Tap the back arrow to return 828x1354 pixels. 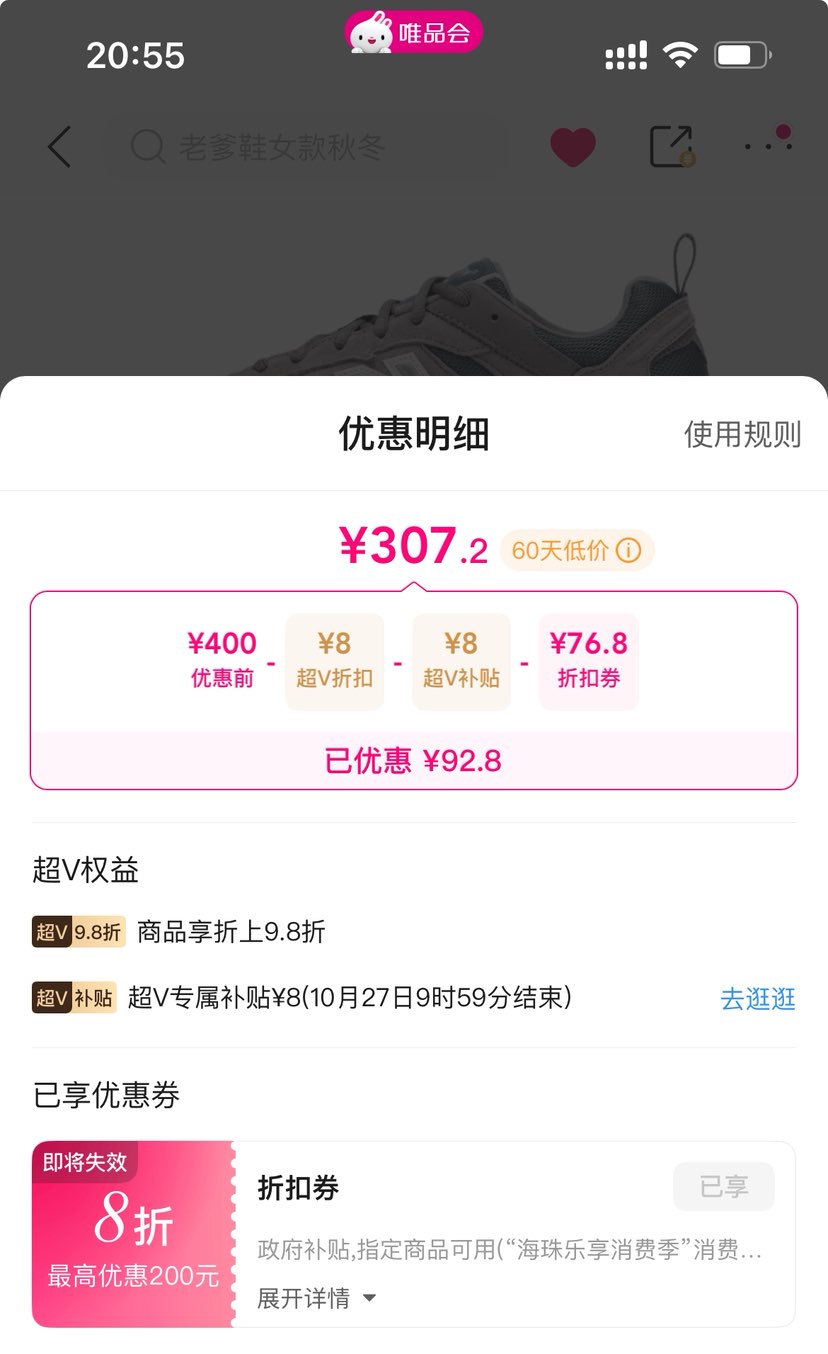[57, 146]
